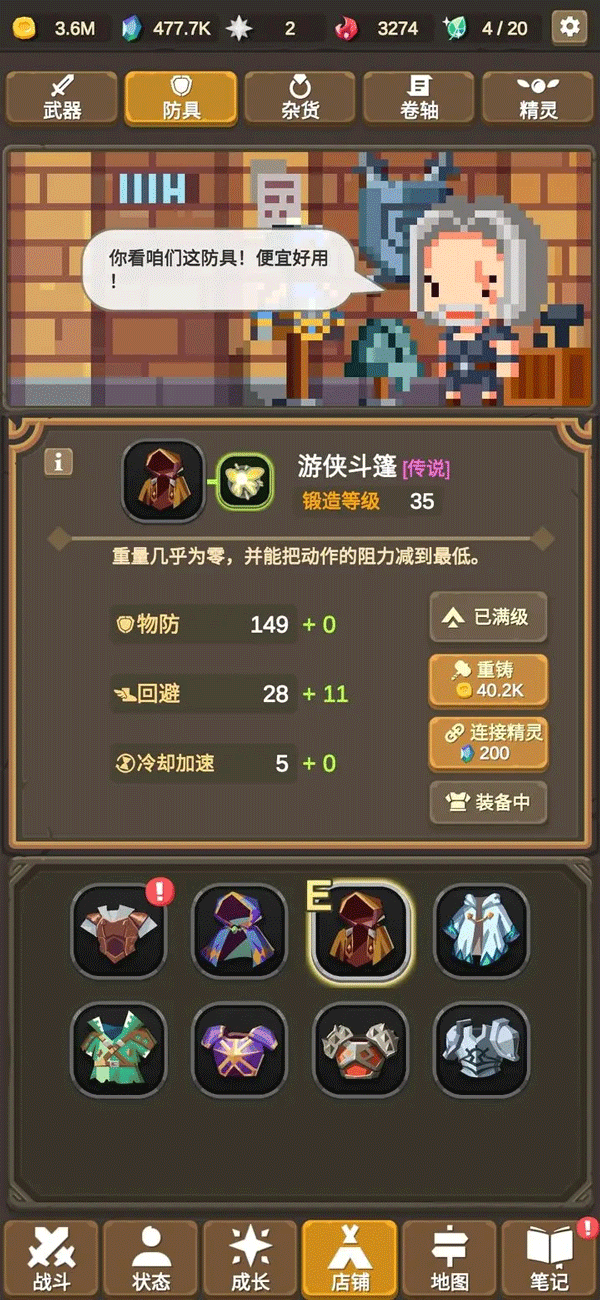
Task: Select the silver plate armor
Action: click(x=481, y=1050)
